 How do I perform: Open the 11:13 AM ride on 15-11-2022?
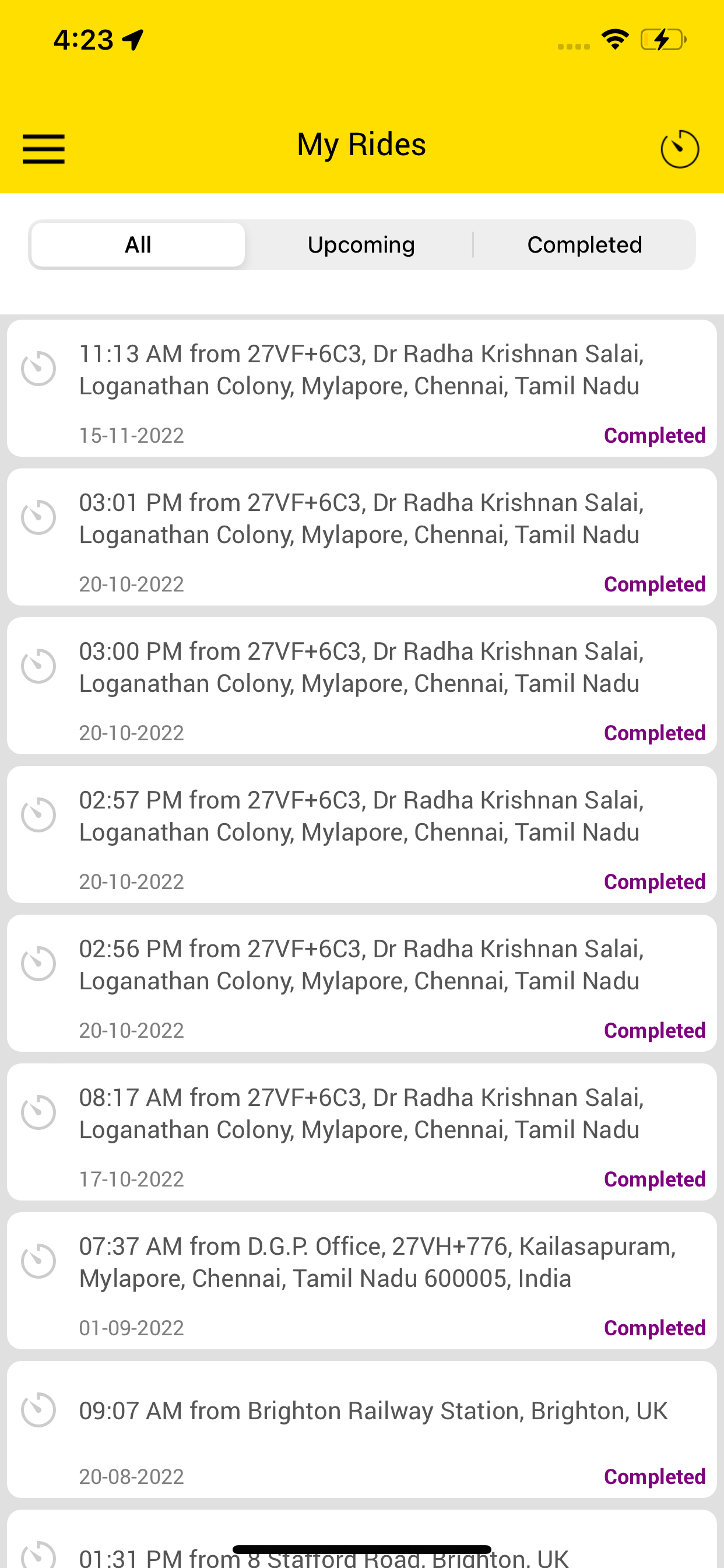[x=362, y=388]
